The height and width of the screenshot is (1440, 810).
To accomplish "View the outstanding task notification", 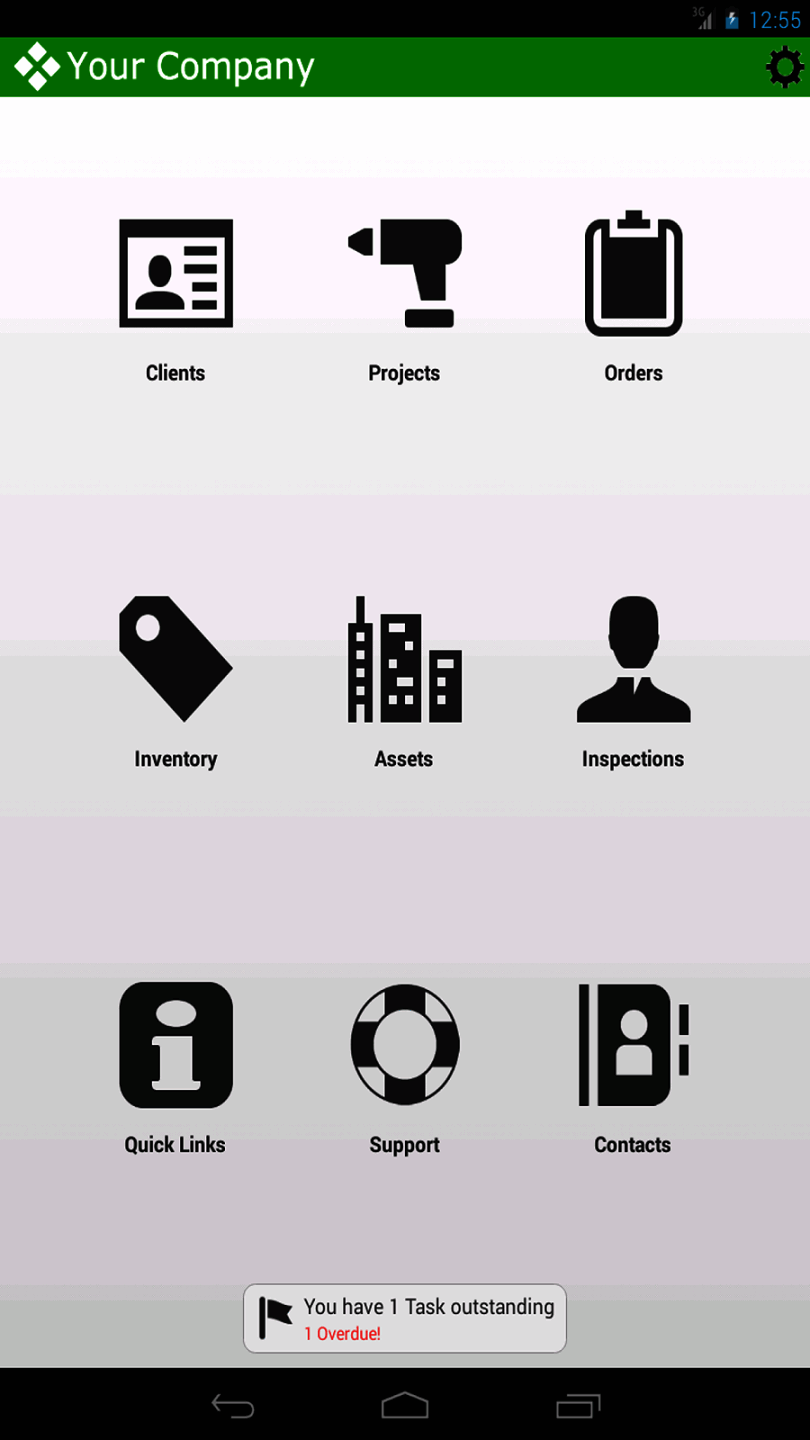I will coord(405,1318).
